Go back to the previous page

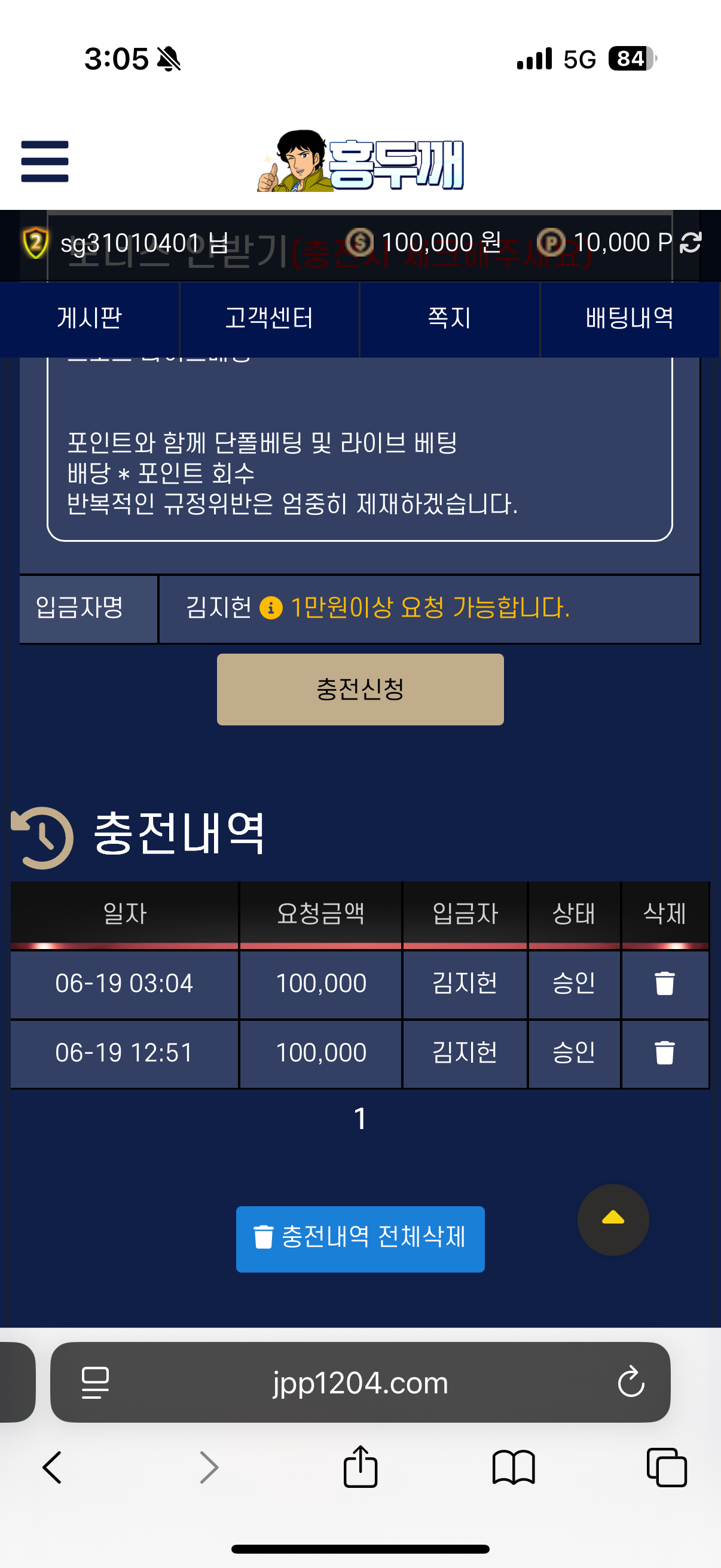[x=53, y=1468]
